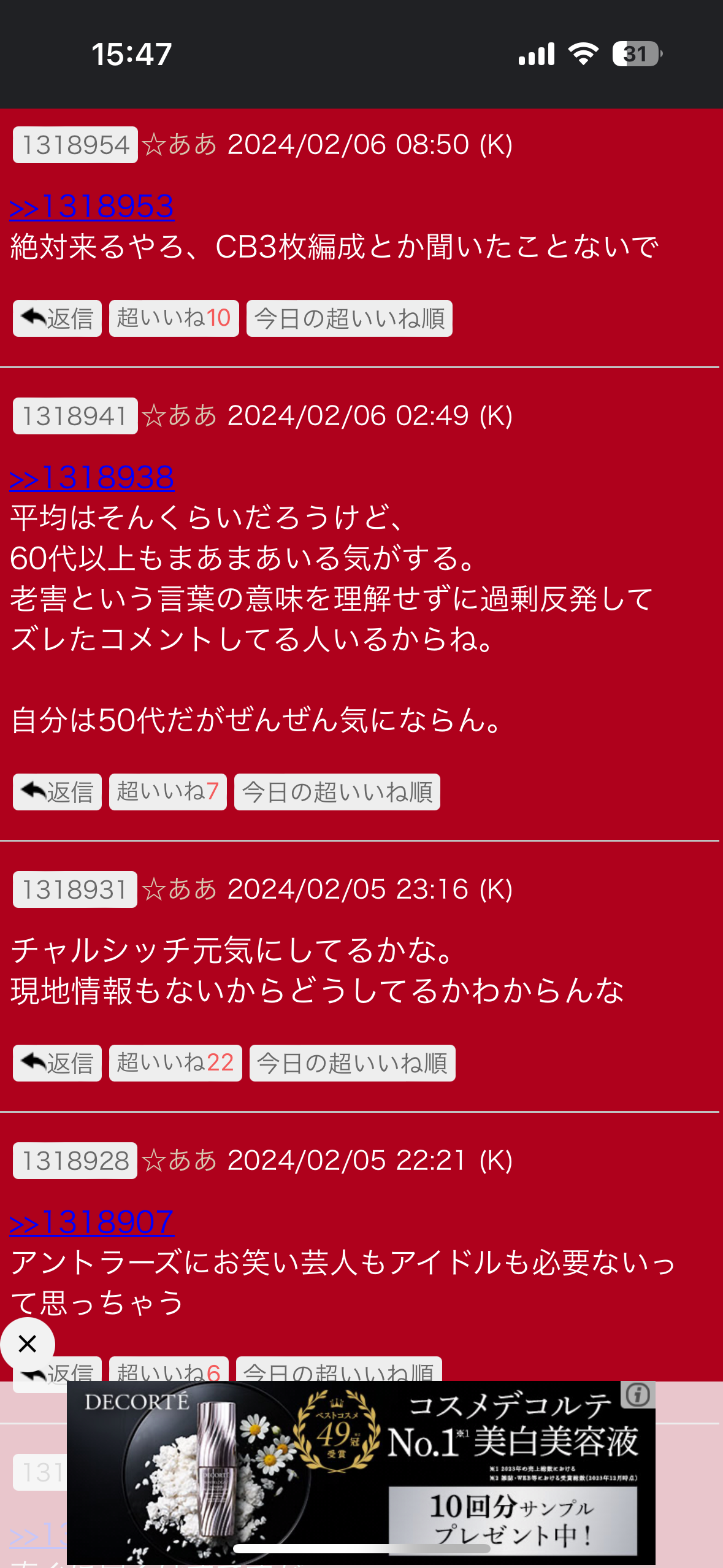This screenshot has height=1568, width=723.
Task: Open 今日の超いいね順 under post 1318954
Action: point(350,318)
